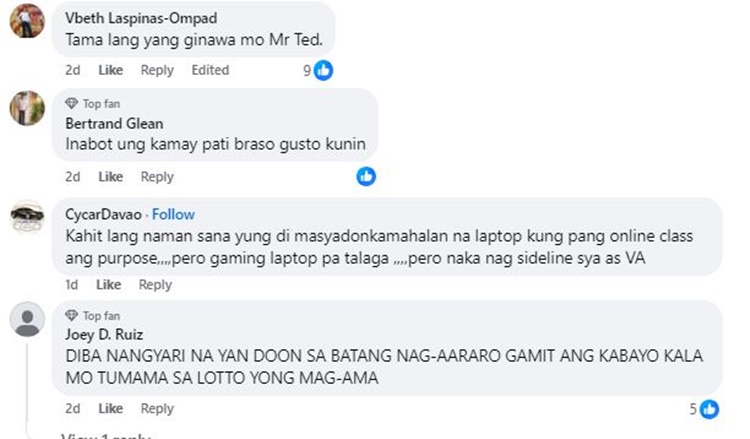Open reactions on Vbeth Laspinas-Ompad's comment
The height and width of the screenshot is (439, 750).
318,70
